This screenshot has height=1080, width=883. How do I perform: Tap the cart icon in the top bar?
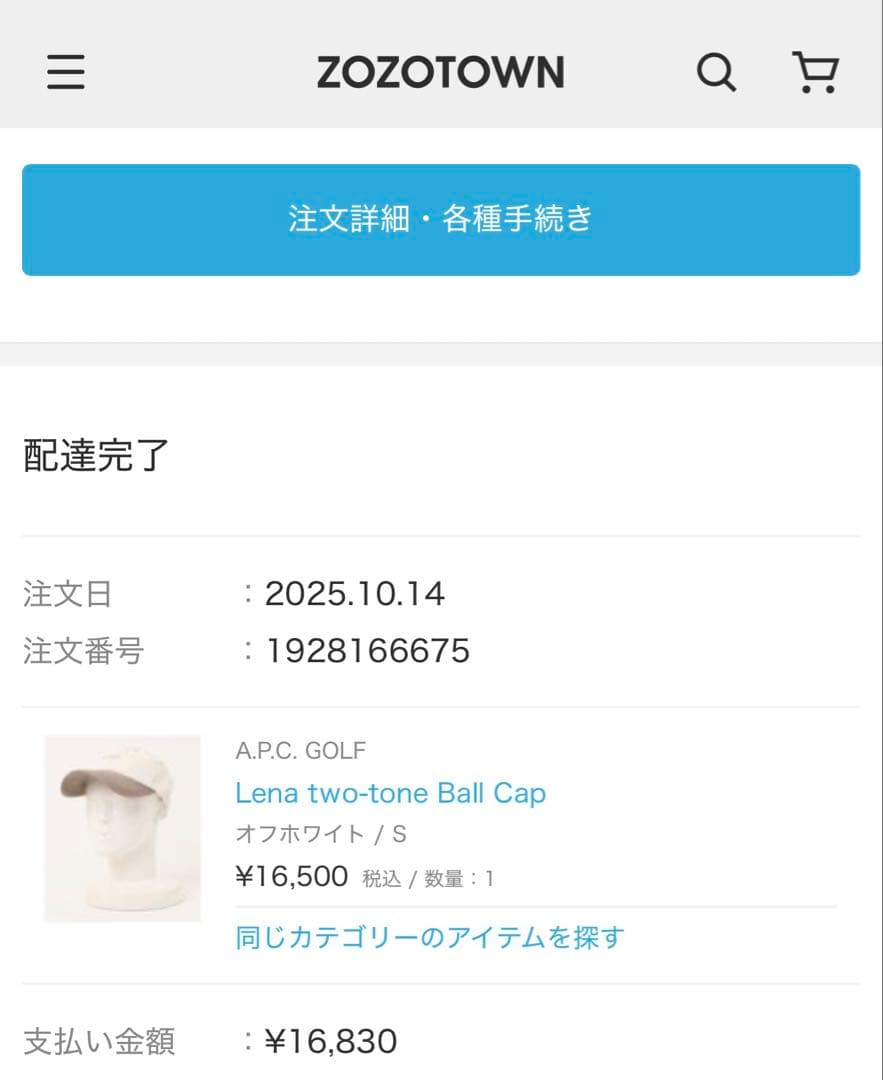(817, 72)
